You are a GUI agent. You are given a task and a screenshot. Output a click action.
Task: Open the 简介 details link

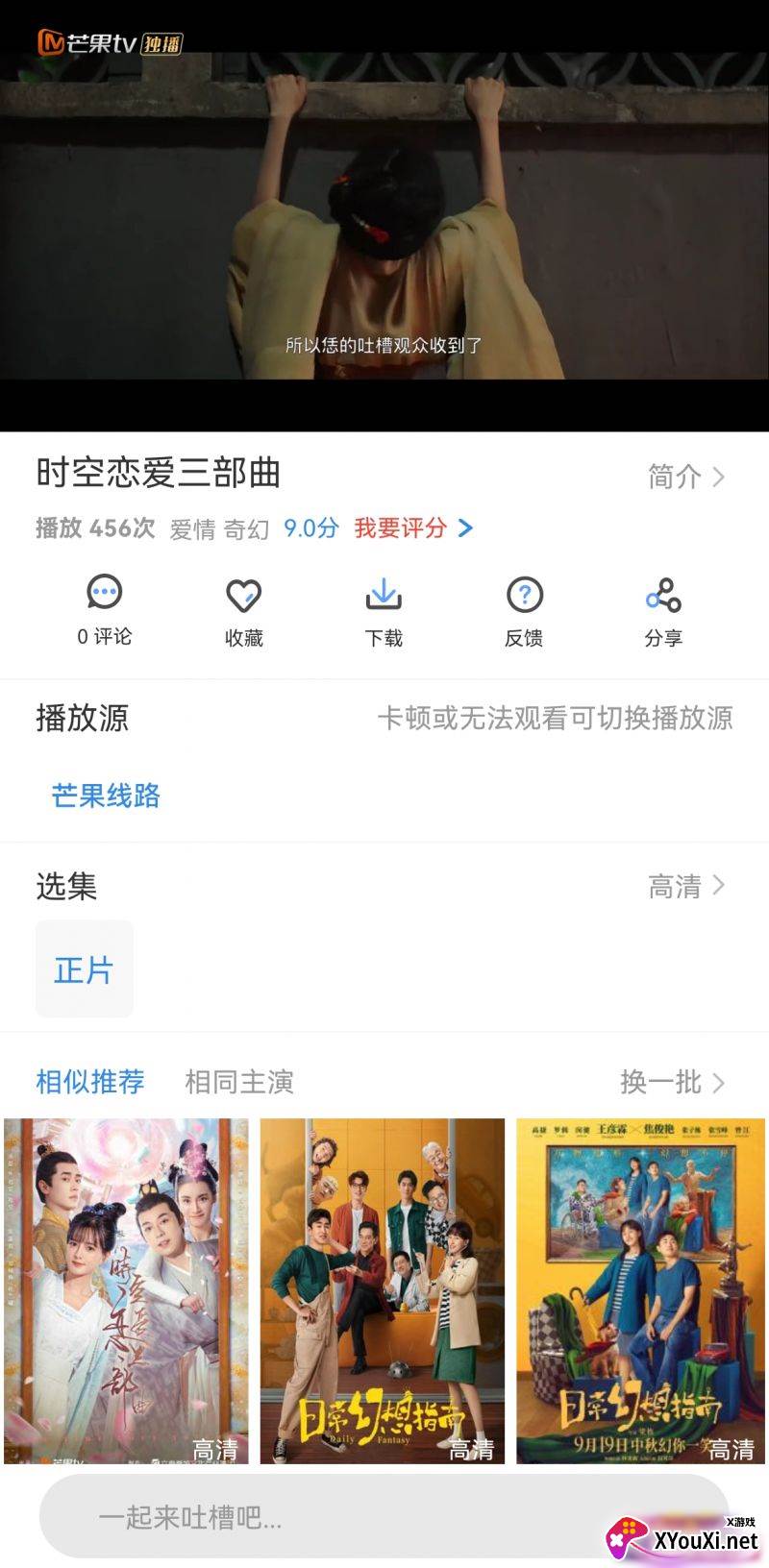[x=685, y=477]
